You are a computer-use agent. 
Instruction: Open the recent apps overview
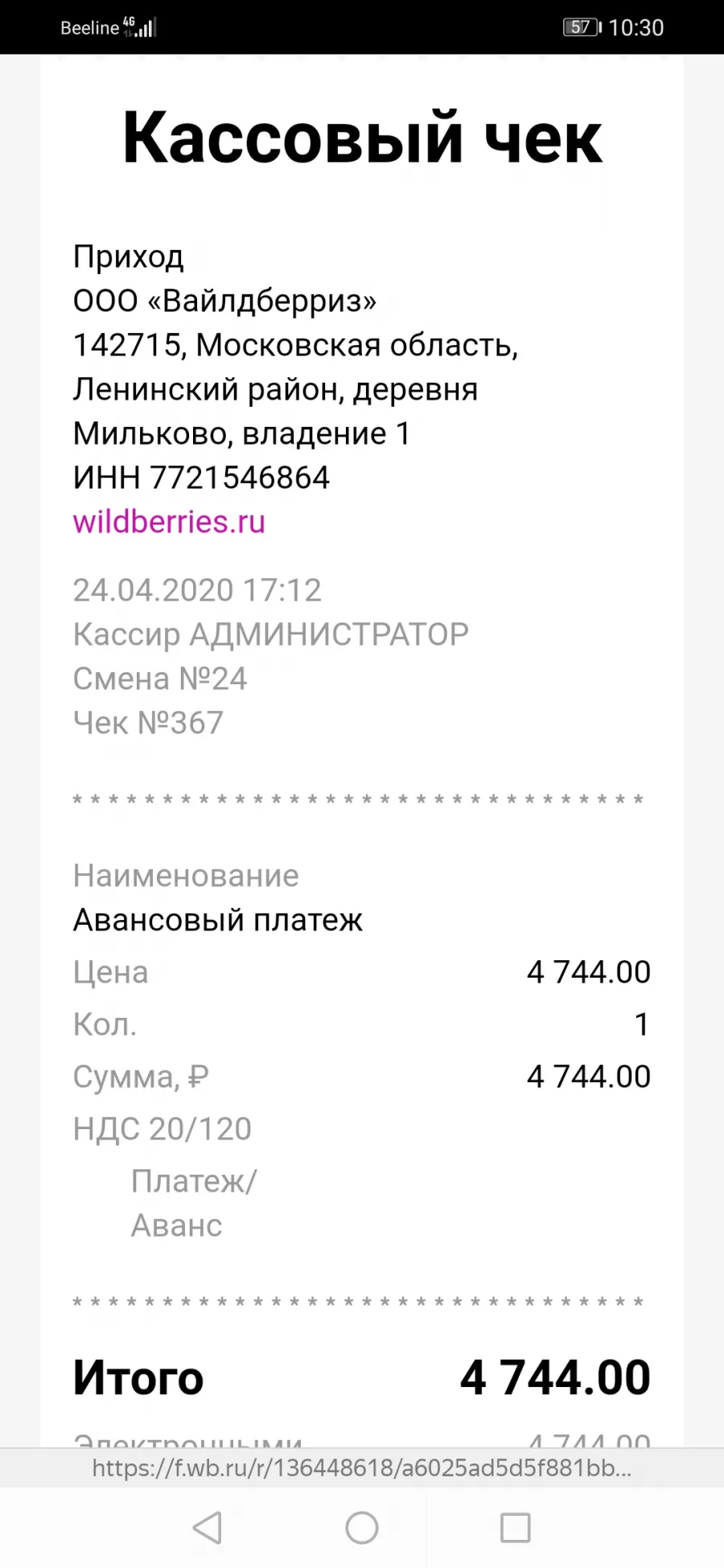516,1528
